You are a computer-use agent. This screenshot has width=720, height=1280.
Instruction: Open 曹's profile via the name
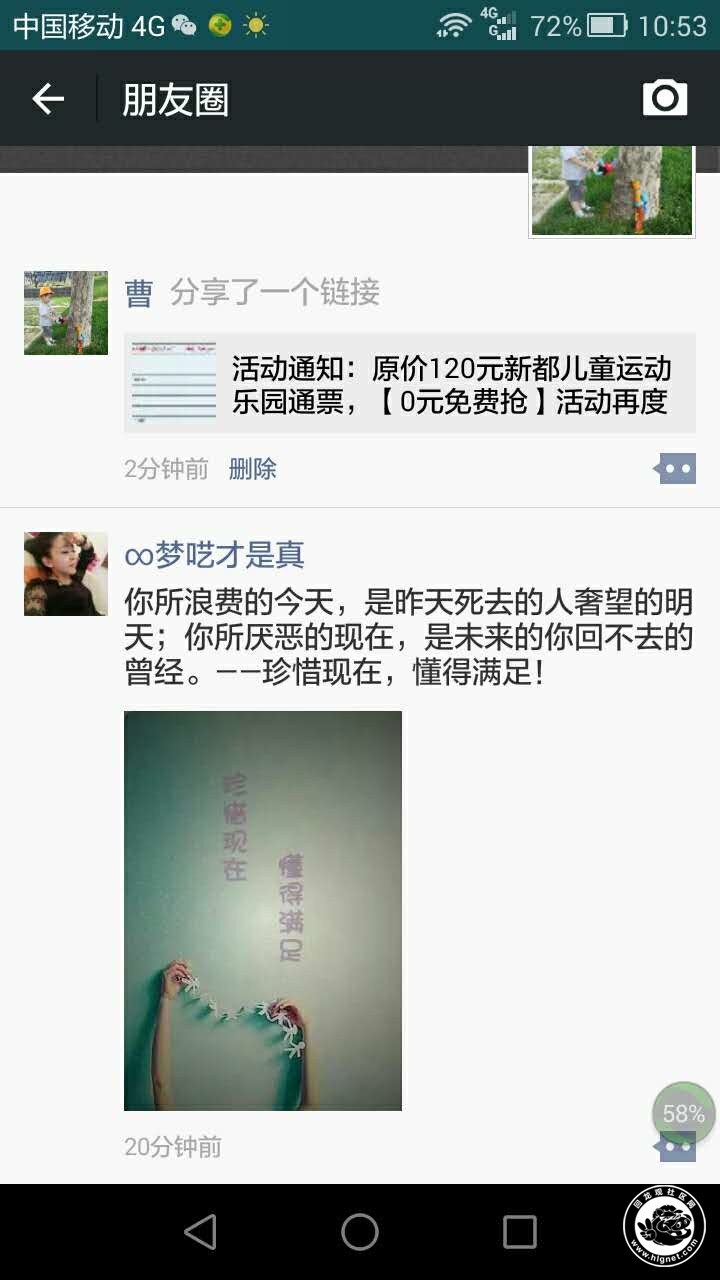[139, 293]
